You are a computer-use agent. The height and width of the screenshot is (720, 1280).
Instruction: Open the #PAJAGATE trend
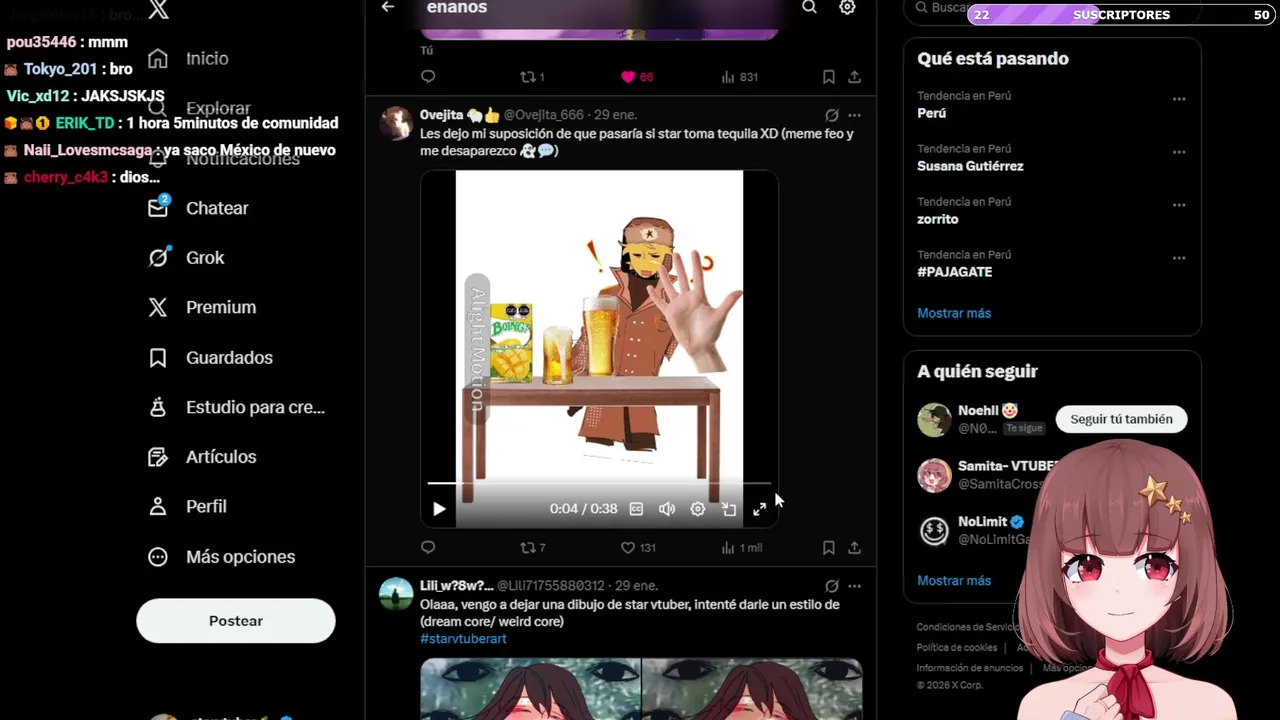click(x=954, y=272)
